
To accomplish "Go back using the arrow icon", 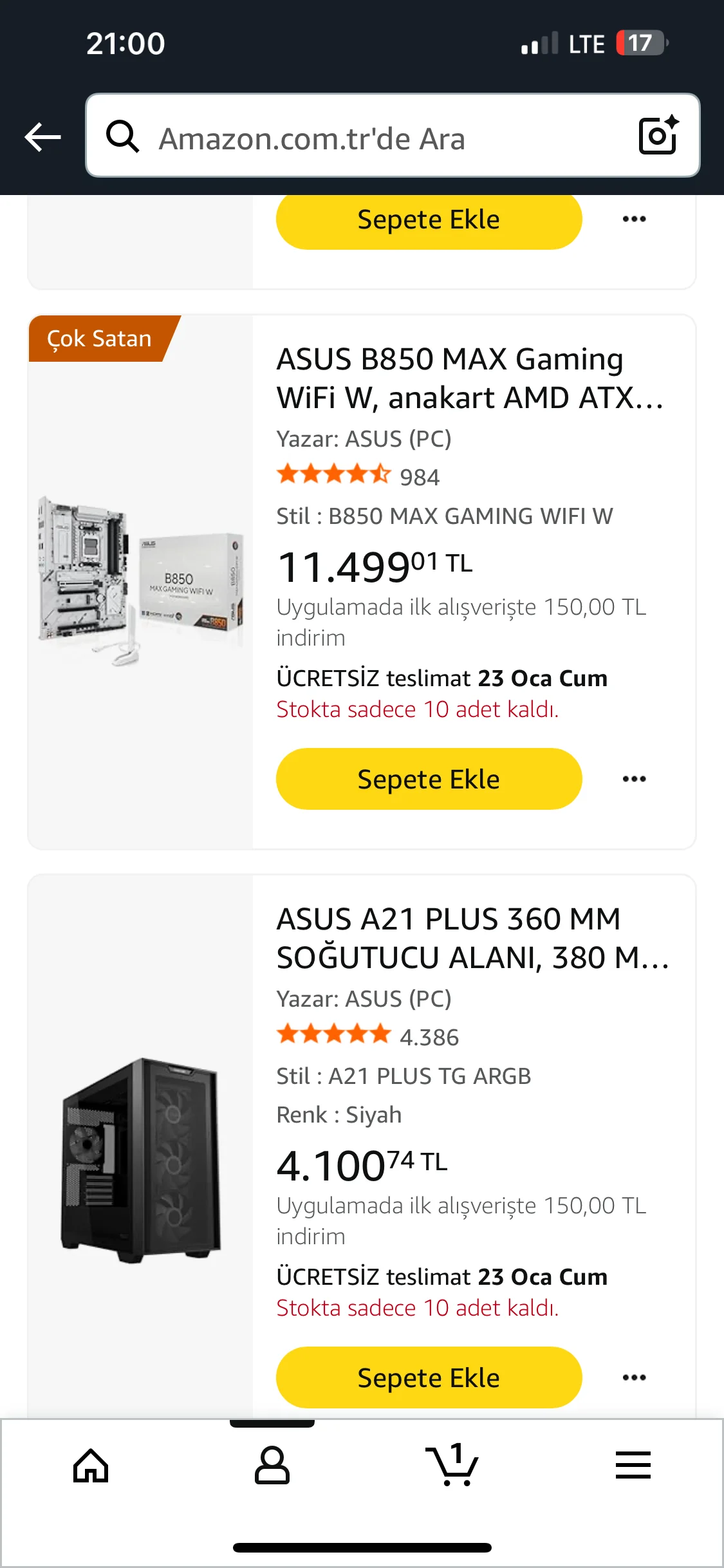I will 42,136.
